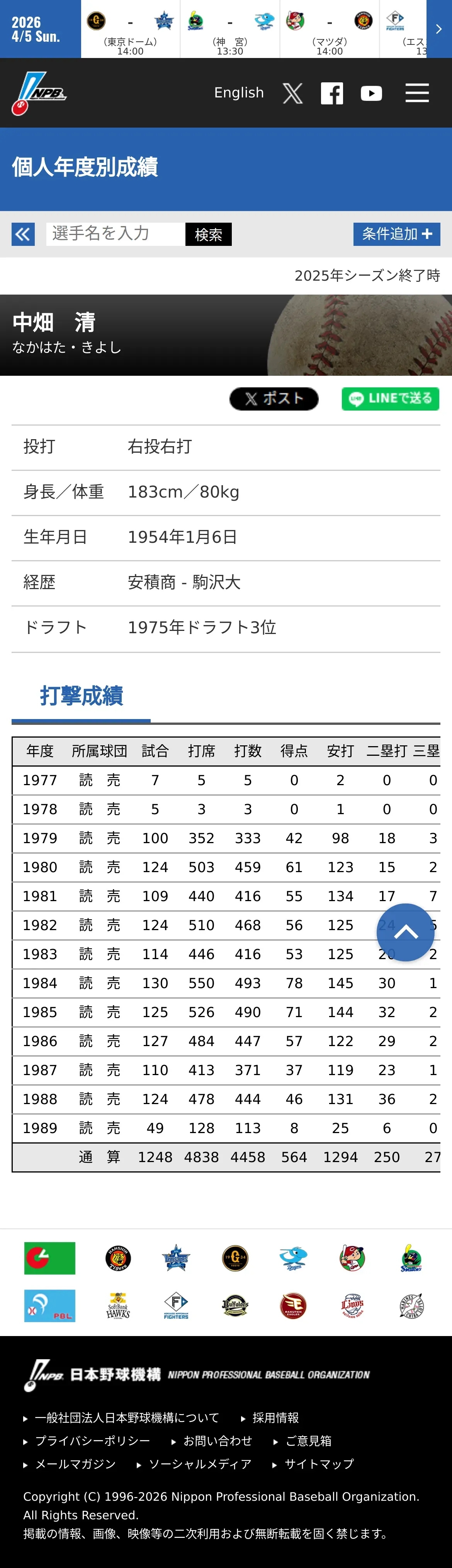Screen dimensions: 452x1568
Task: Open the hamburger menu
Action: click(x=417, y=93)
